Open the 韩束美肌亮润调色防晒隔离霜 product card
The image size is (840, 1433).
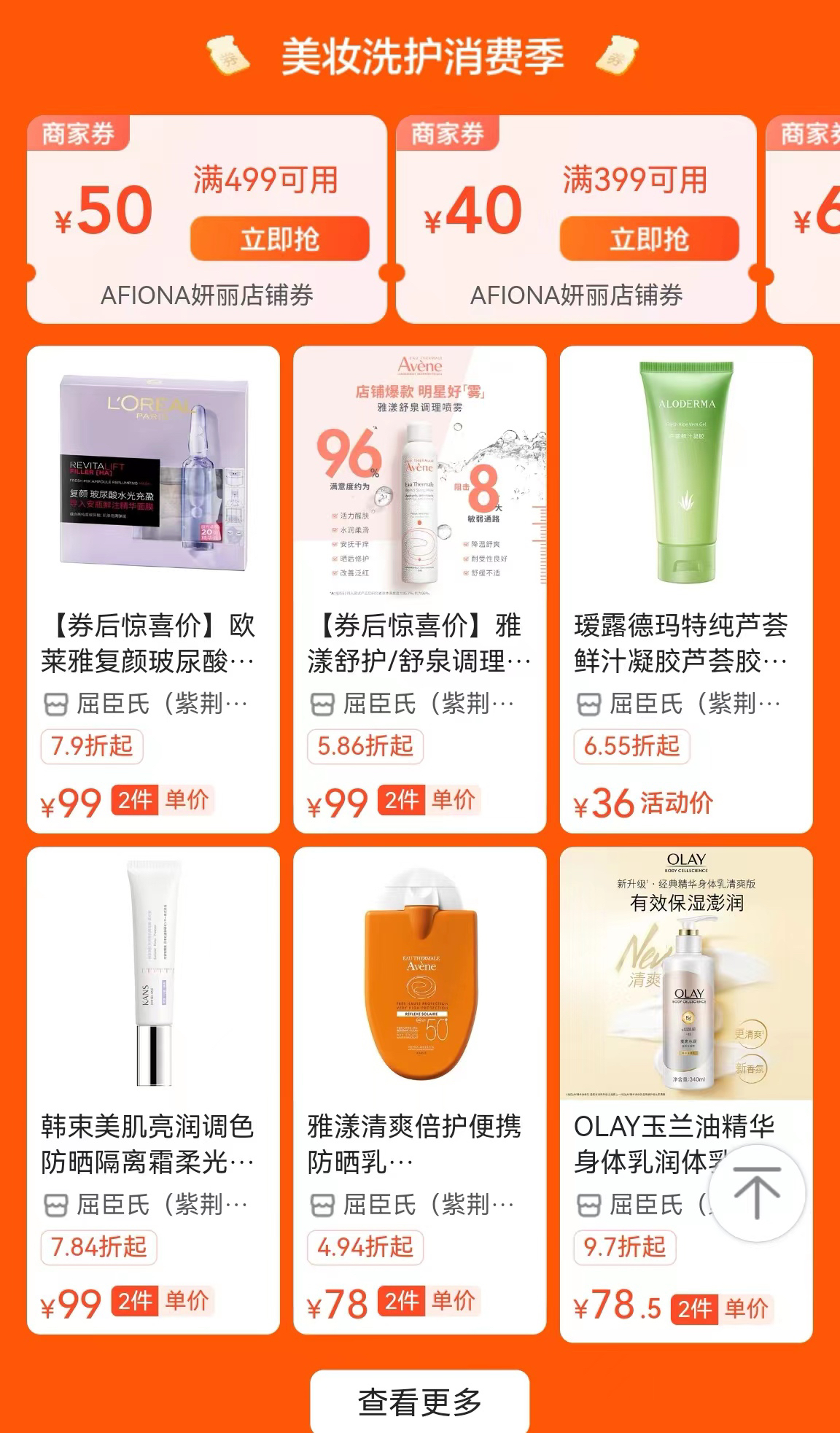(153, 1090)
